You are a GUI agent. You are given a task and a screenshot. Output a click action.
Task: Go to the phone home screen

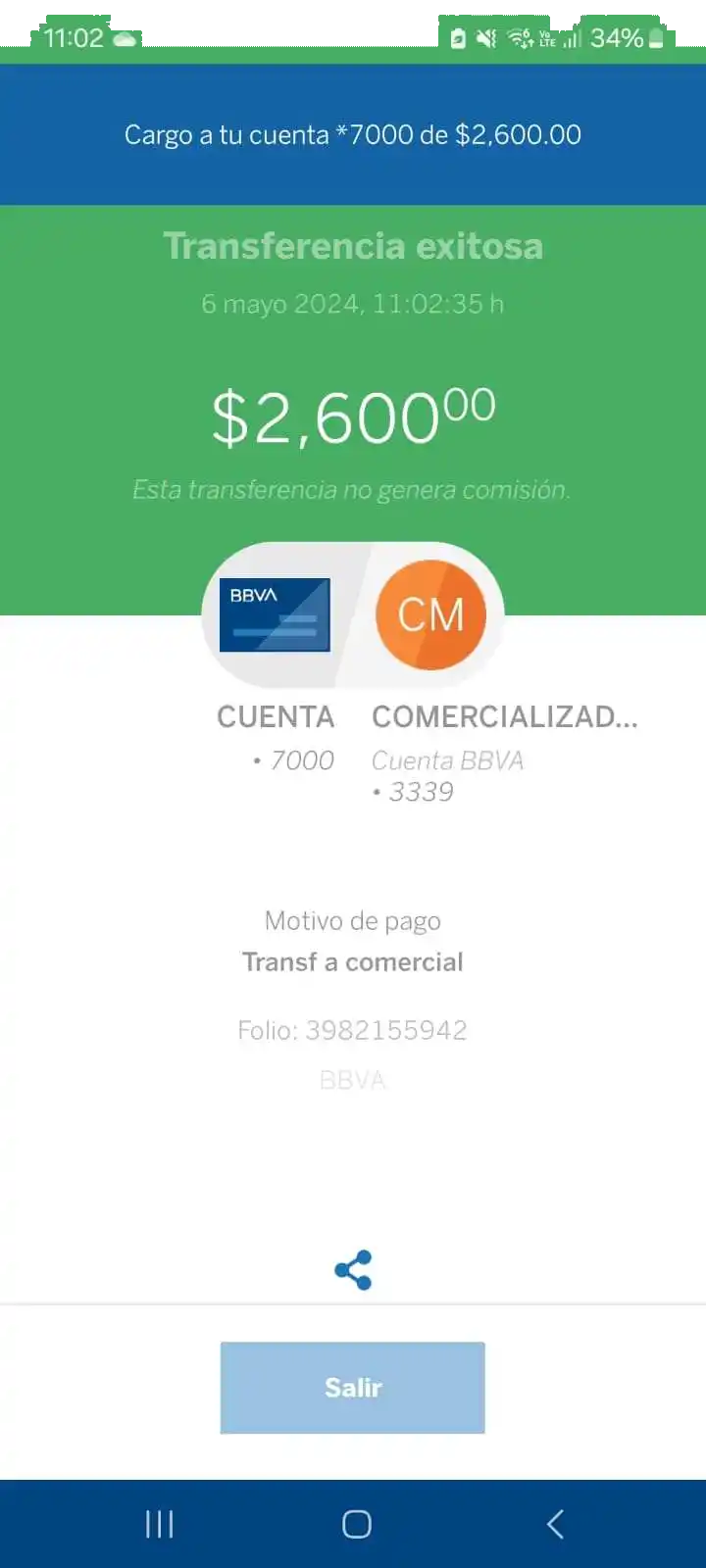click(x=356, y=1524)
